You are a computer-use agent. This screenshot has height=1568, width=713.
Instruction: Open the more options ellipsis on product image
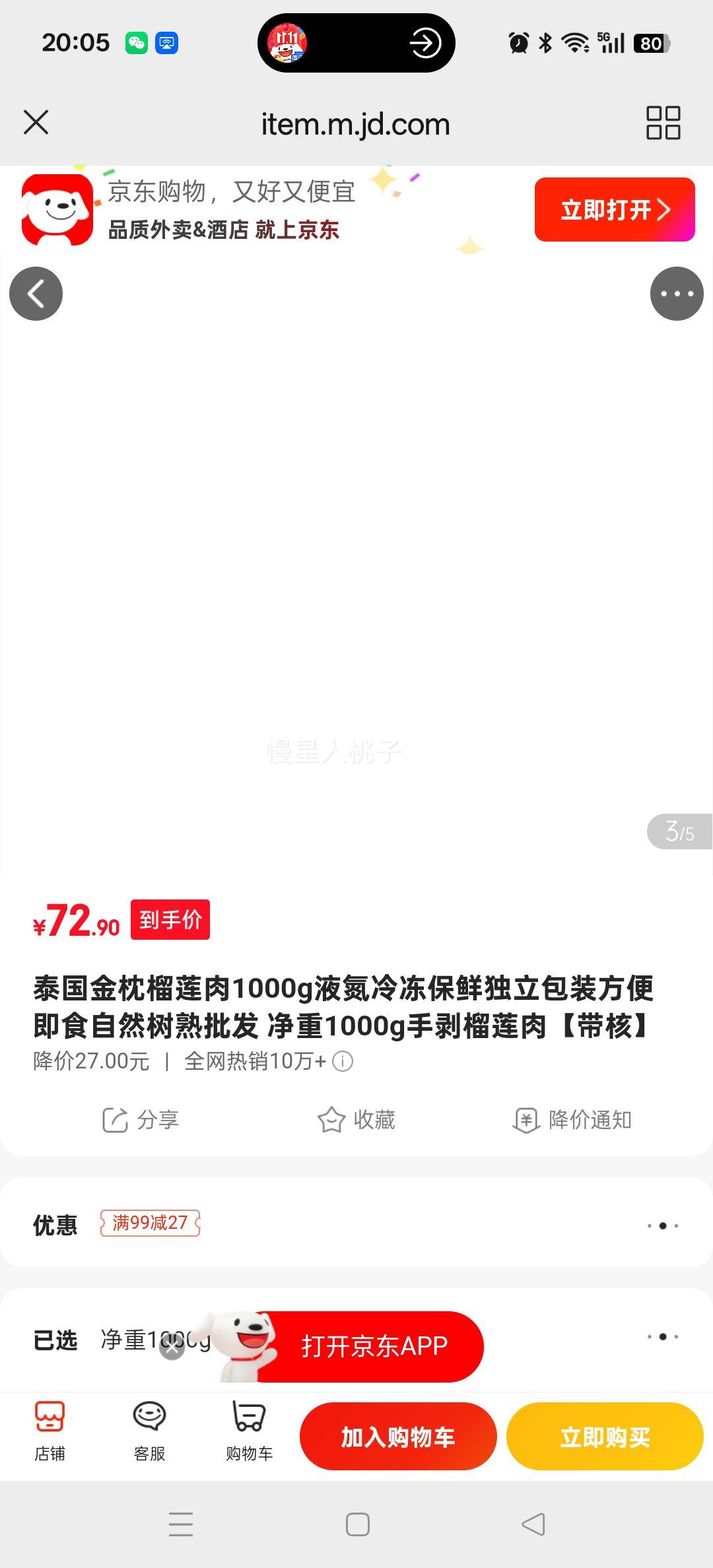point(676,294)
